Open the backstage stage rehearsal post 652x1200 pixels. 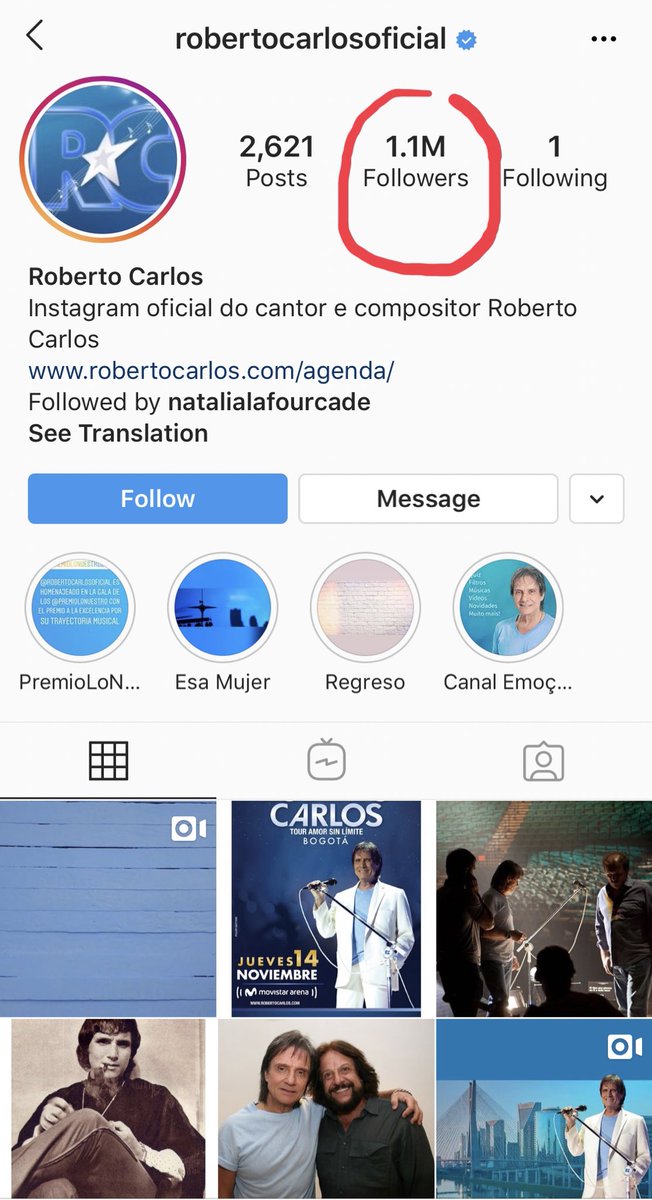544,908
